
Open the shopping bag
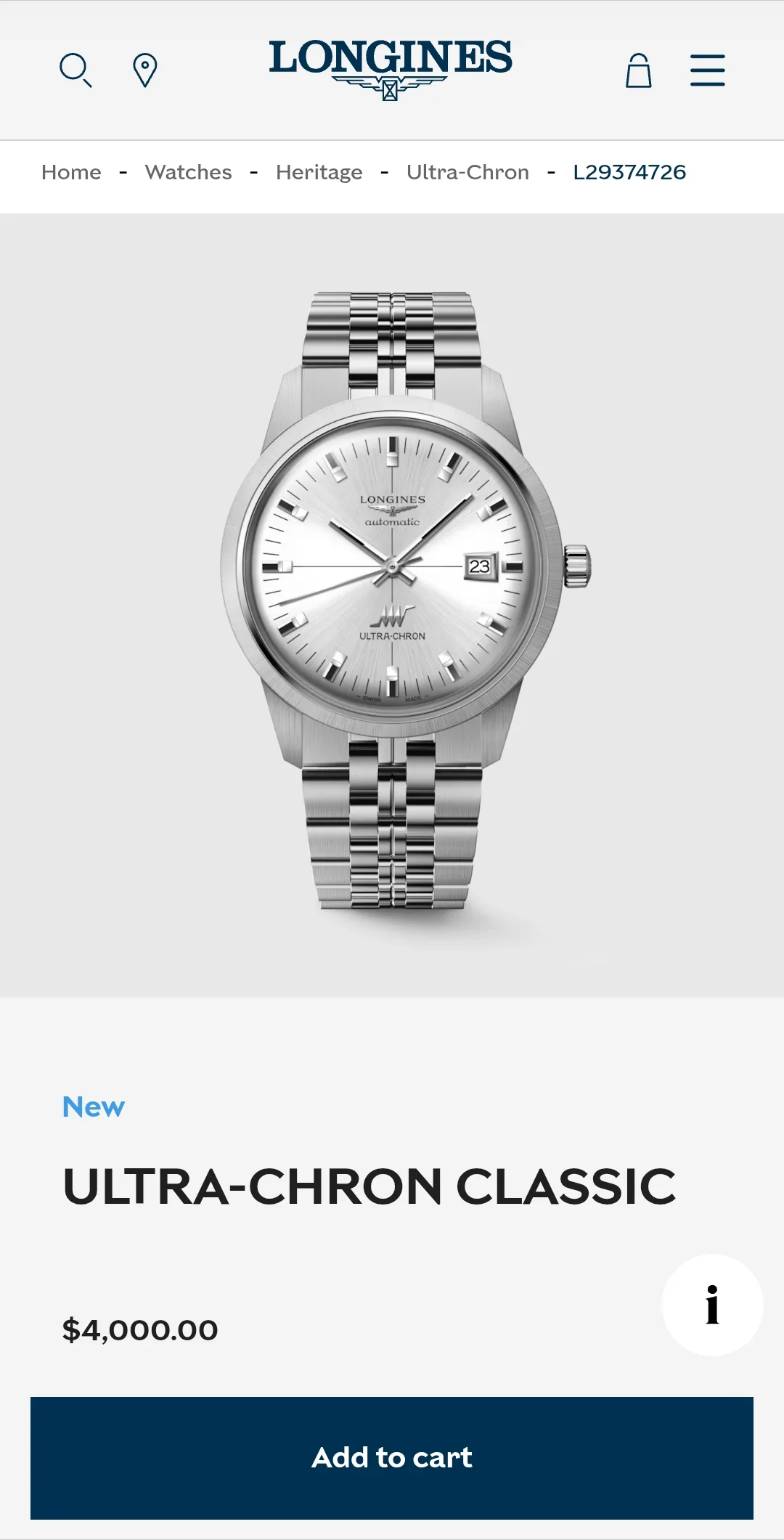[638, 70]
